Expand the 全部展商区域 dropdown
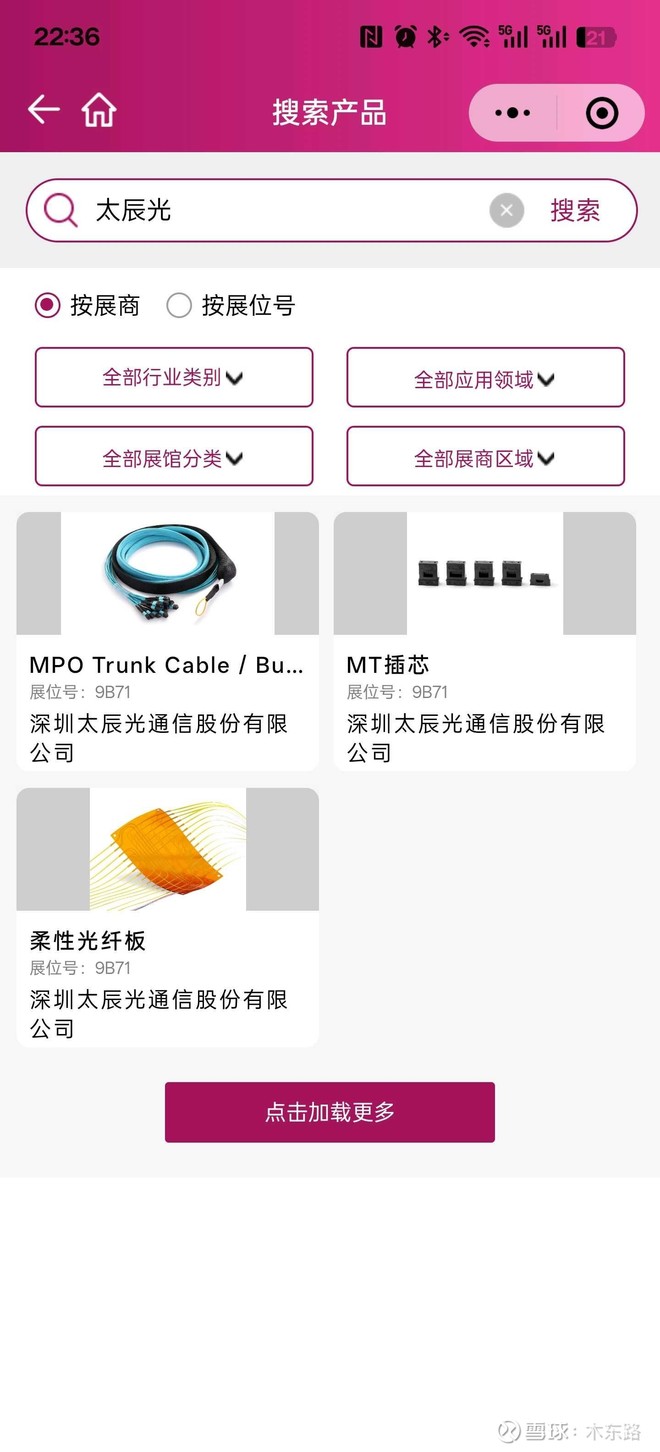660x1452 pixels. (x=485, y=457)
